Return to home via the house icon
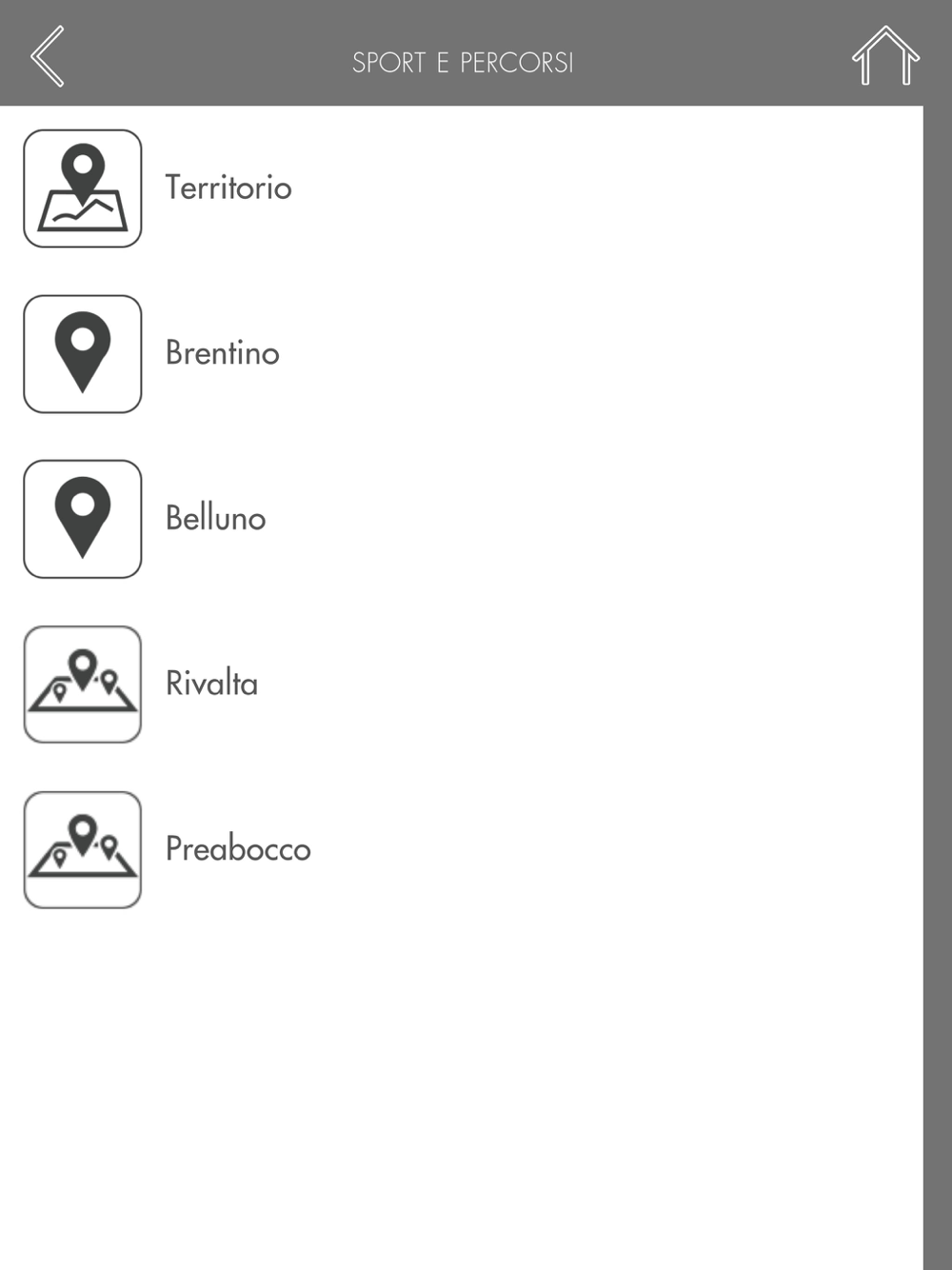This screenshot has height=1270, width=952. pos(884,57)
